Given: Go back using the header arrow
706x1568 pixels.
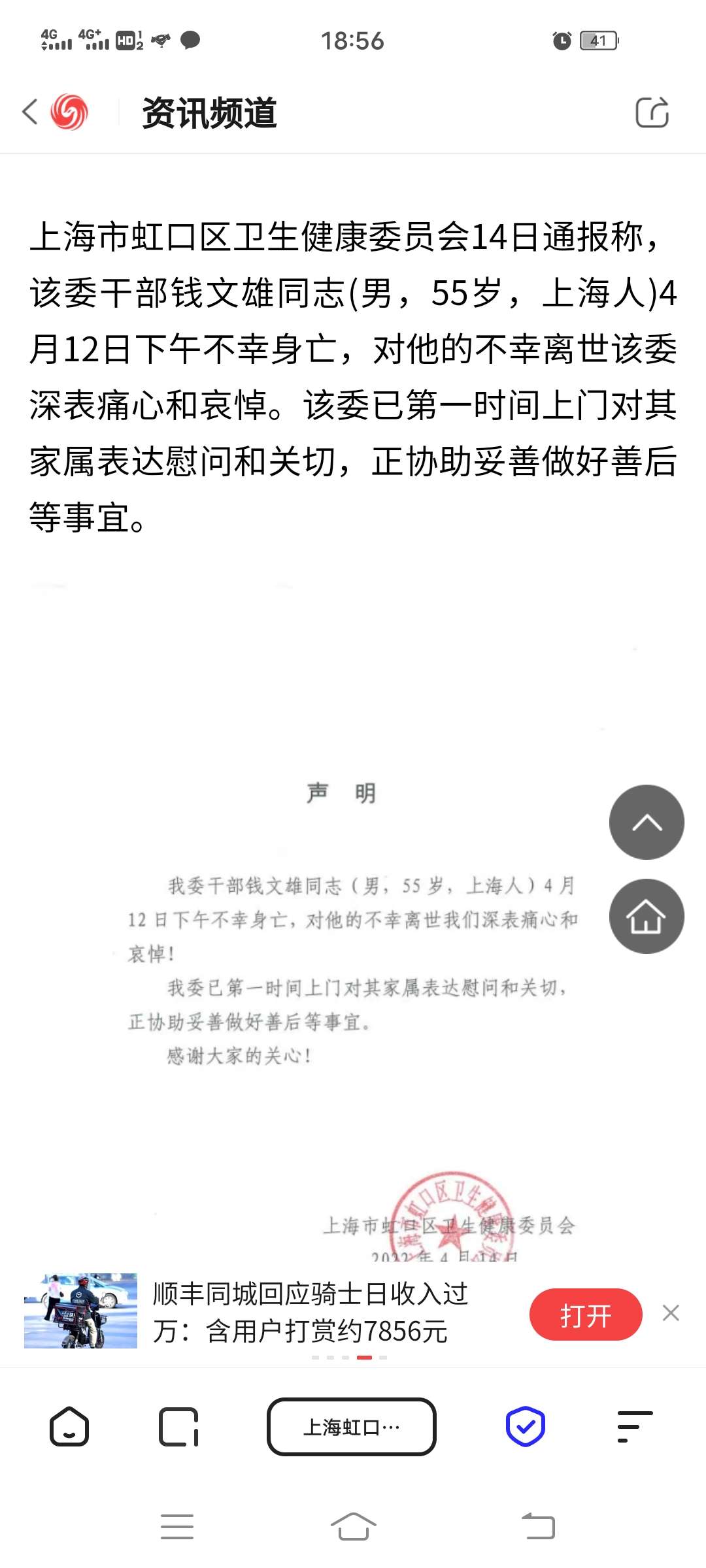Looking at the screenshot, I should coord(30,112).
